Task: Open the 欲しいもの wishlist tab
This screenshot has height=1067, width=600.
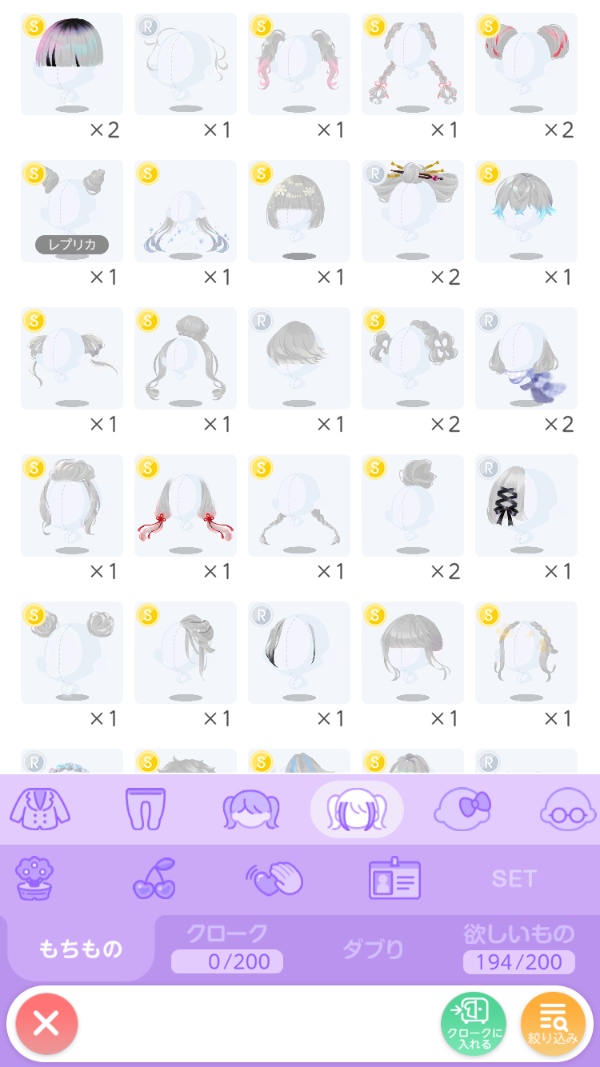Action: 518,946
